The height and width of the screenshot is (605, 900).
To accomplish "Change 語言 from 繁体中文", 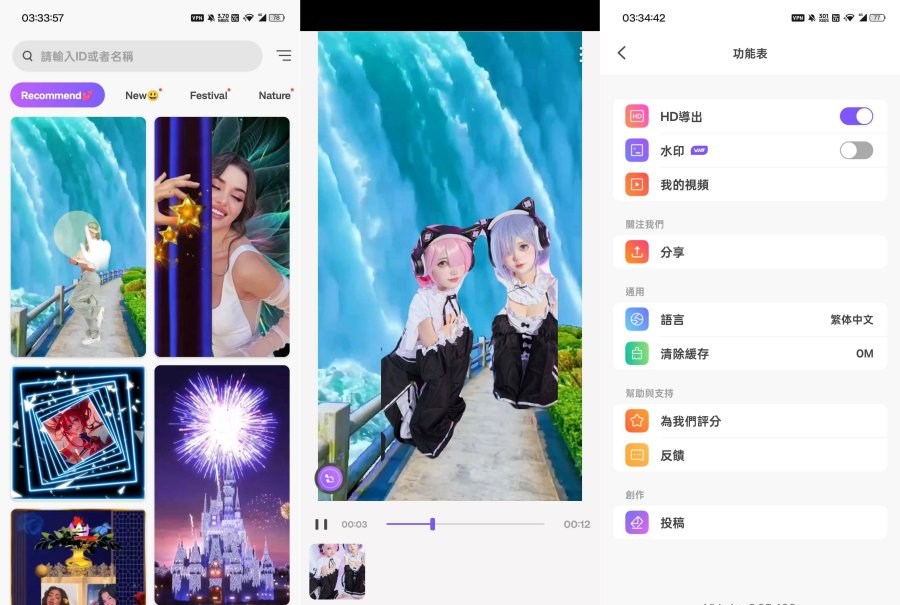I will [749, 320].
